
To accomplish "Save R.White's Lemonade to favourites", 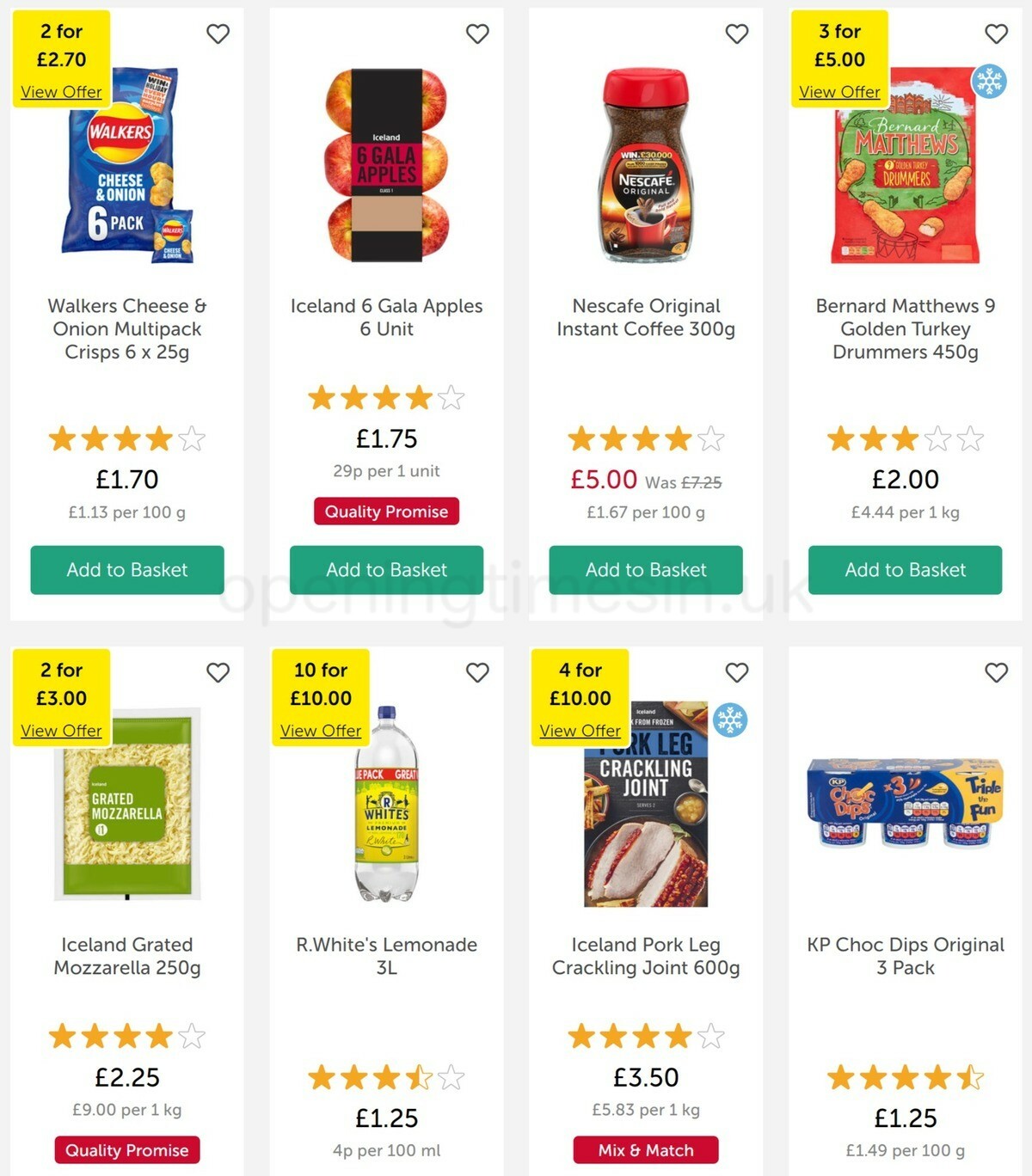I will (x=477, y=672).
